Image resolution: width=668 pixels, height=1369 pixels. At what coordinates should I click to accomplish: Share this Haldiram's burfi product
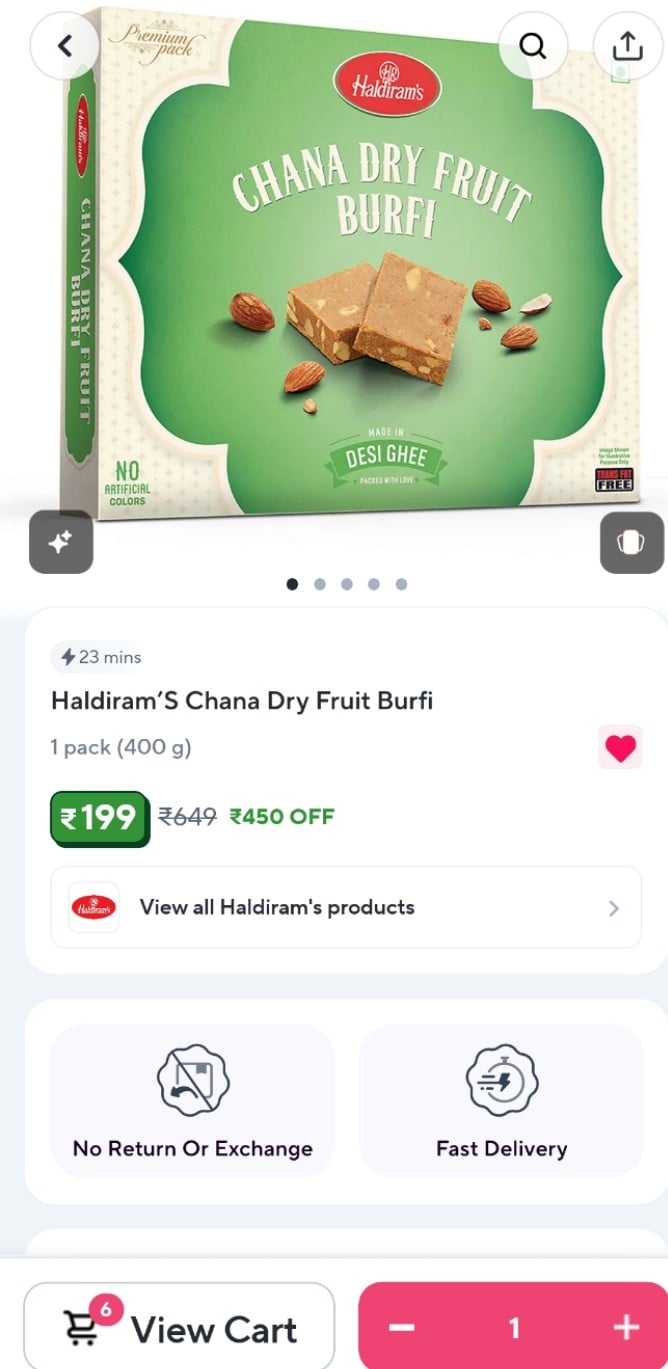point(627,46)
